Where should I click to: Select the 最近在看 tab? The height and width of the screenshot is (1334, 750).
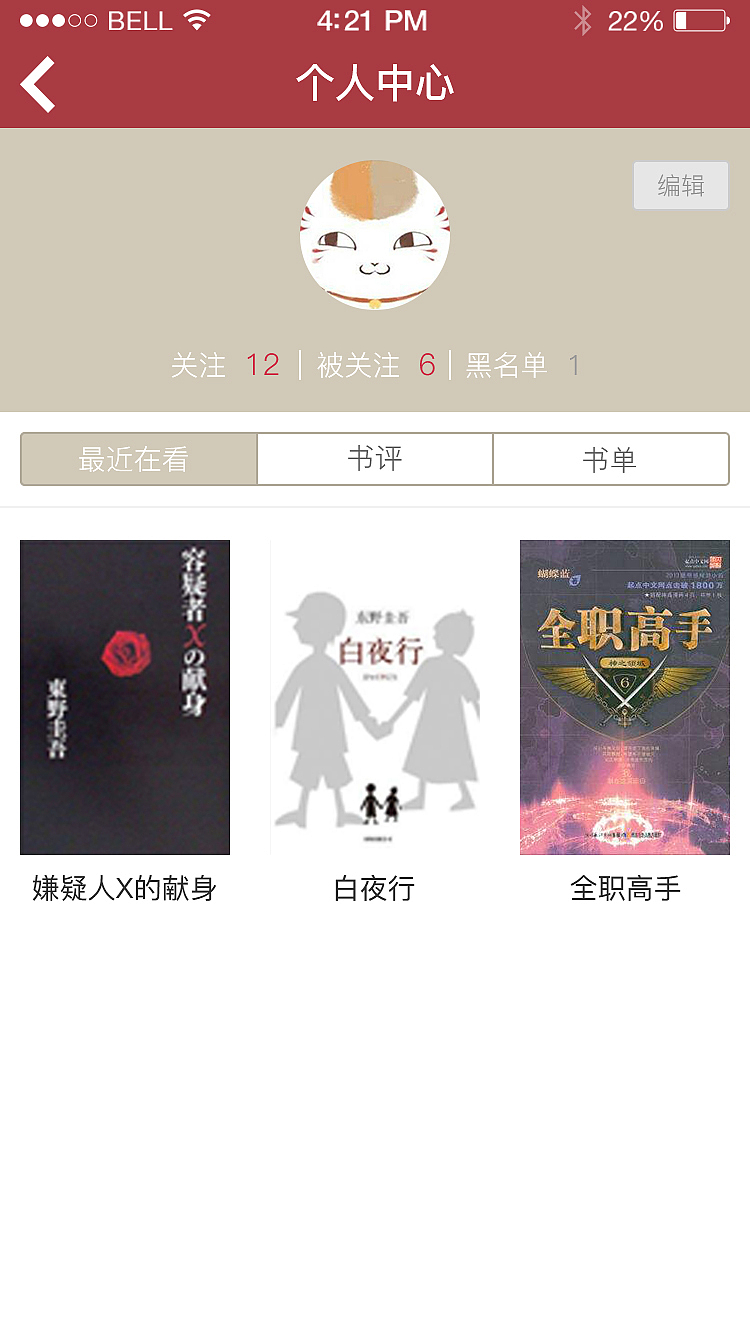click(138, 459)
